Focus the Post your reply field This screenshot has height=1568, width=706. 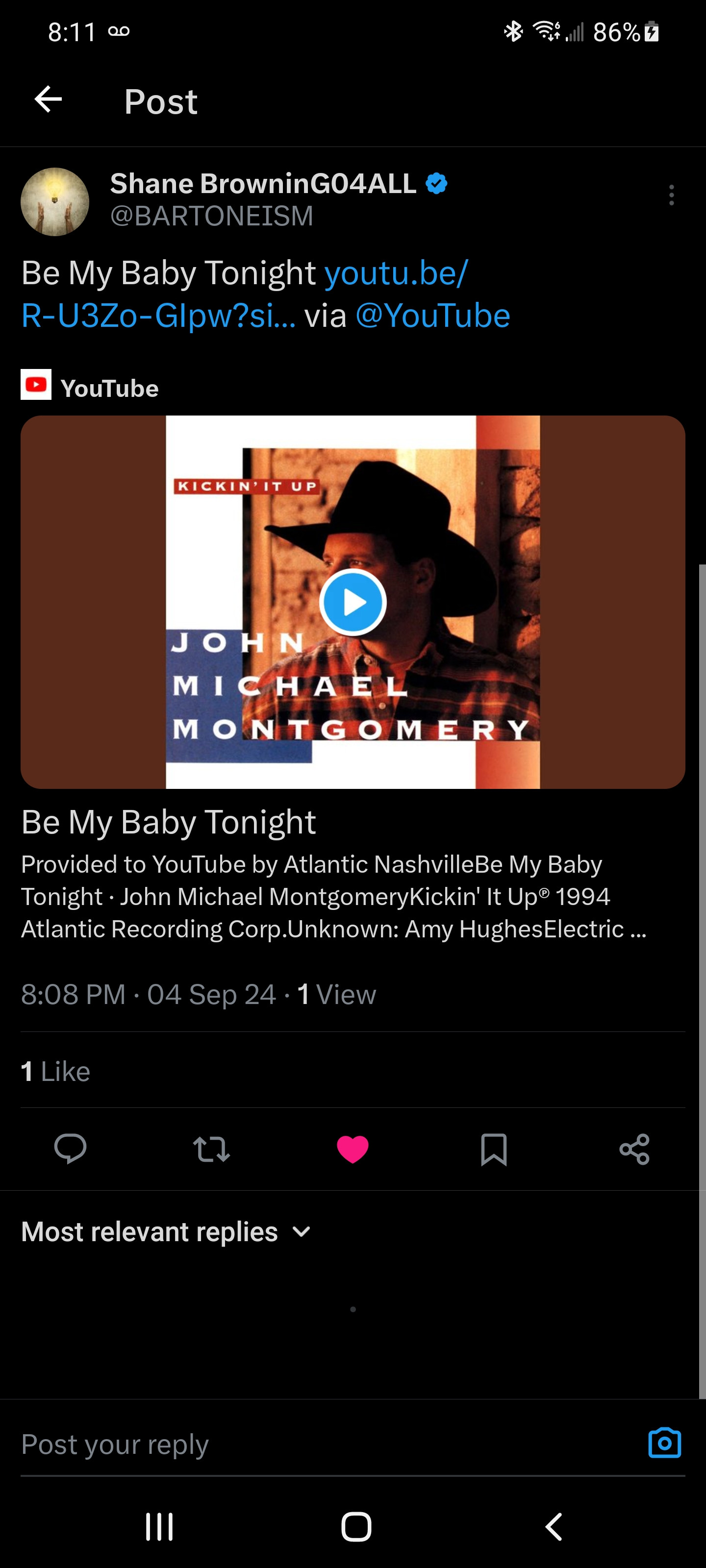pos(304,1444)
